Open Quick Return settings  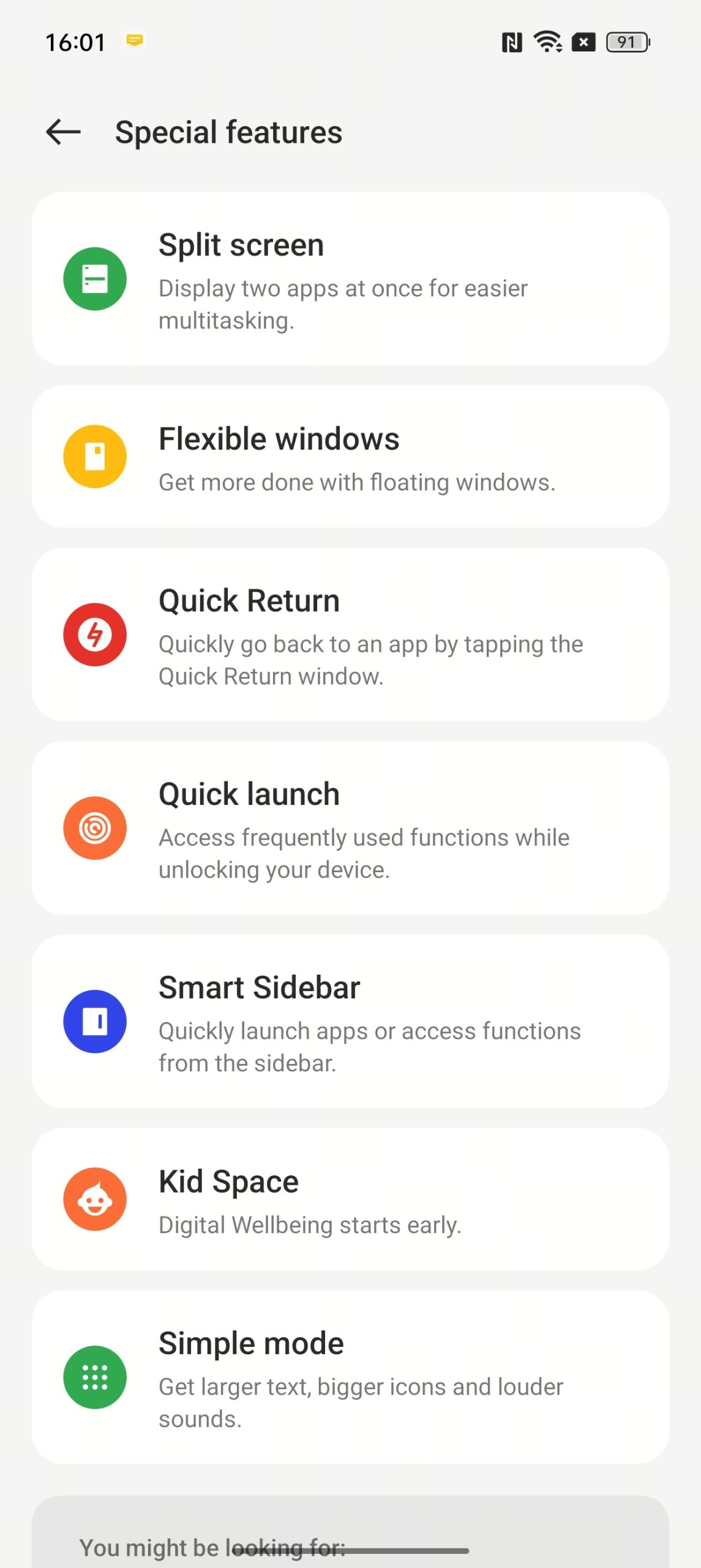point(350,635)
